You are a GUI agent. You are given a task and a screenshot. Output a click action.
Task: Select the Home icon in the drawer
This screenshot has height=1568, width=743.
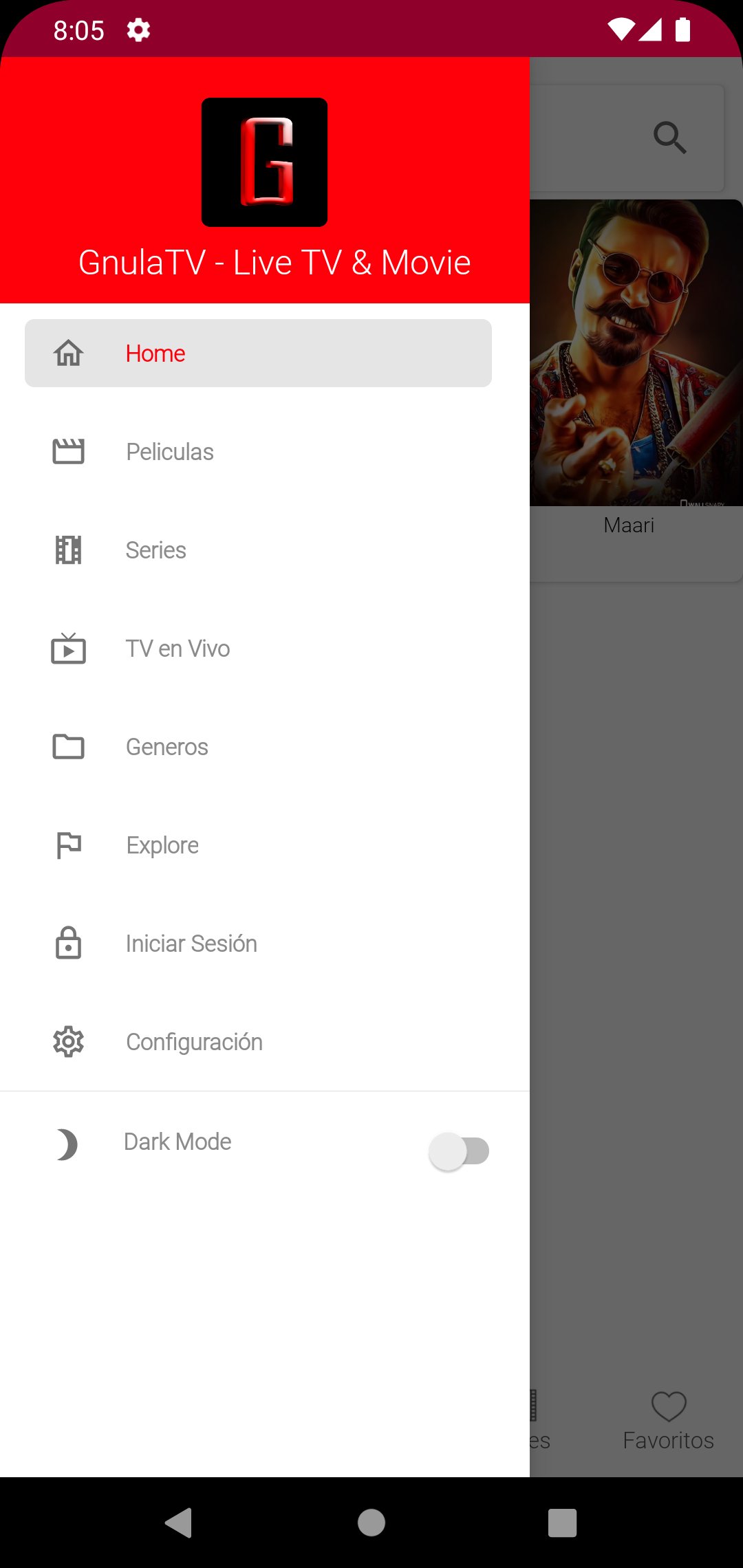(68, 353)
